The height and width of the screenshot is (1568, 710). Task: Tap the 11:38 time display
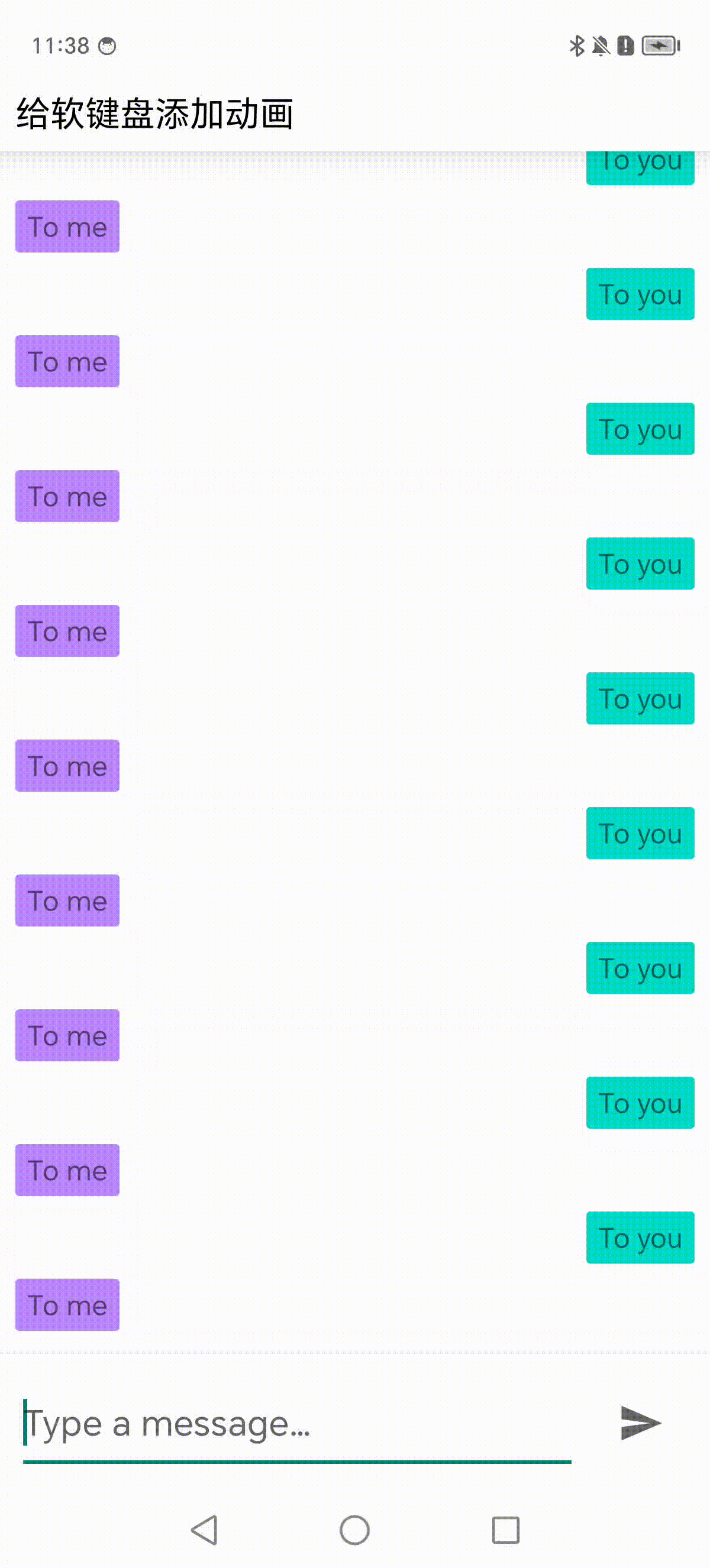click(x=61, y=44)
